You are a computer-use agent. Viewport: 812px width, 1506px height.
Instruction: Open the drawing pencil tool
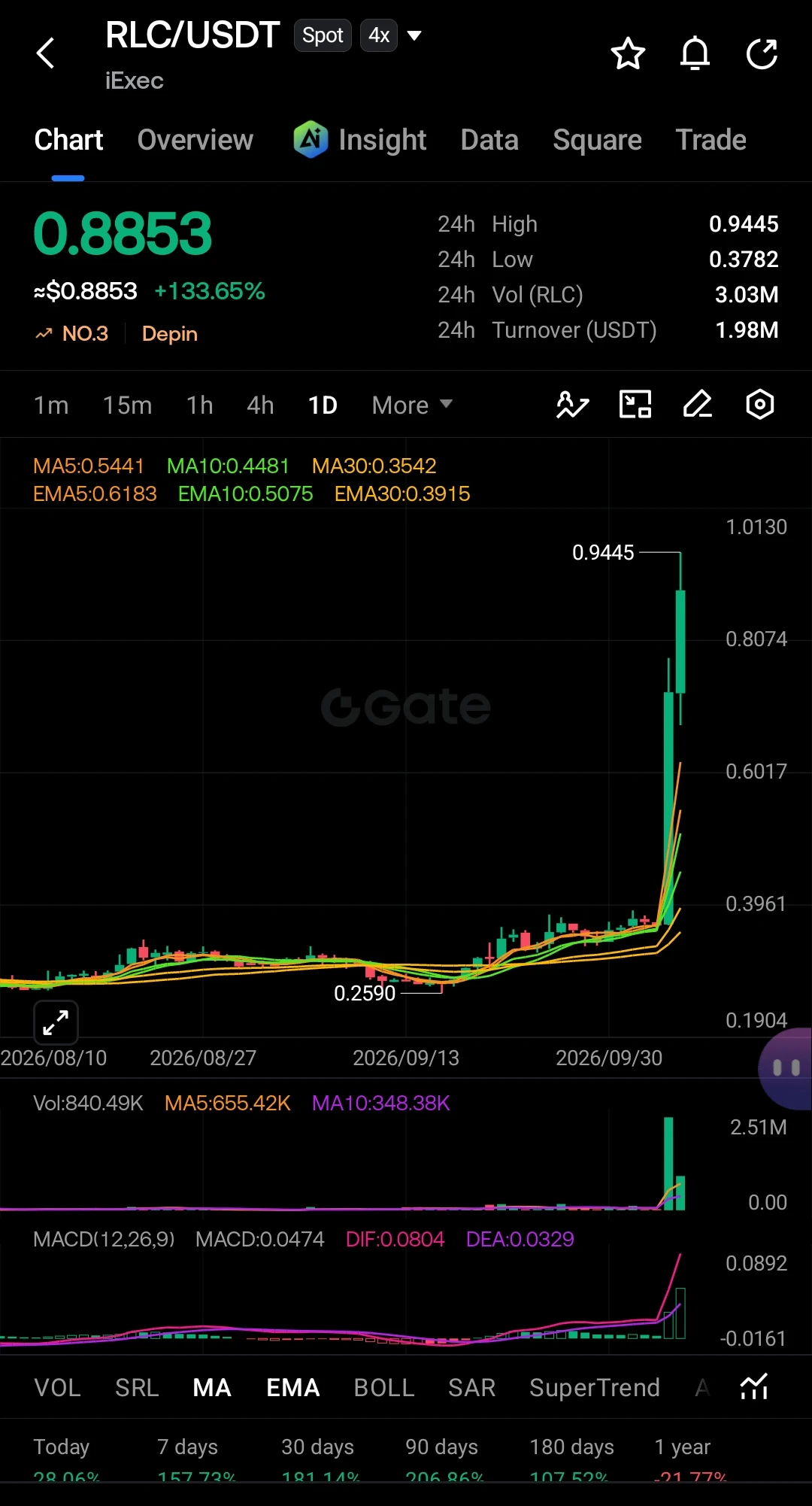pyautogui.click(x=697, y=405)
